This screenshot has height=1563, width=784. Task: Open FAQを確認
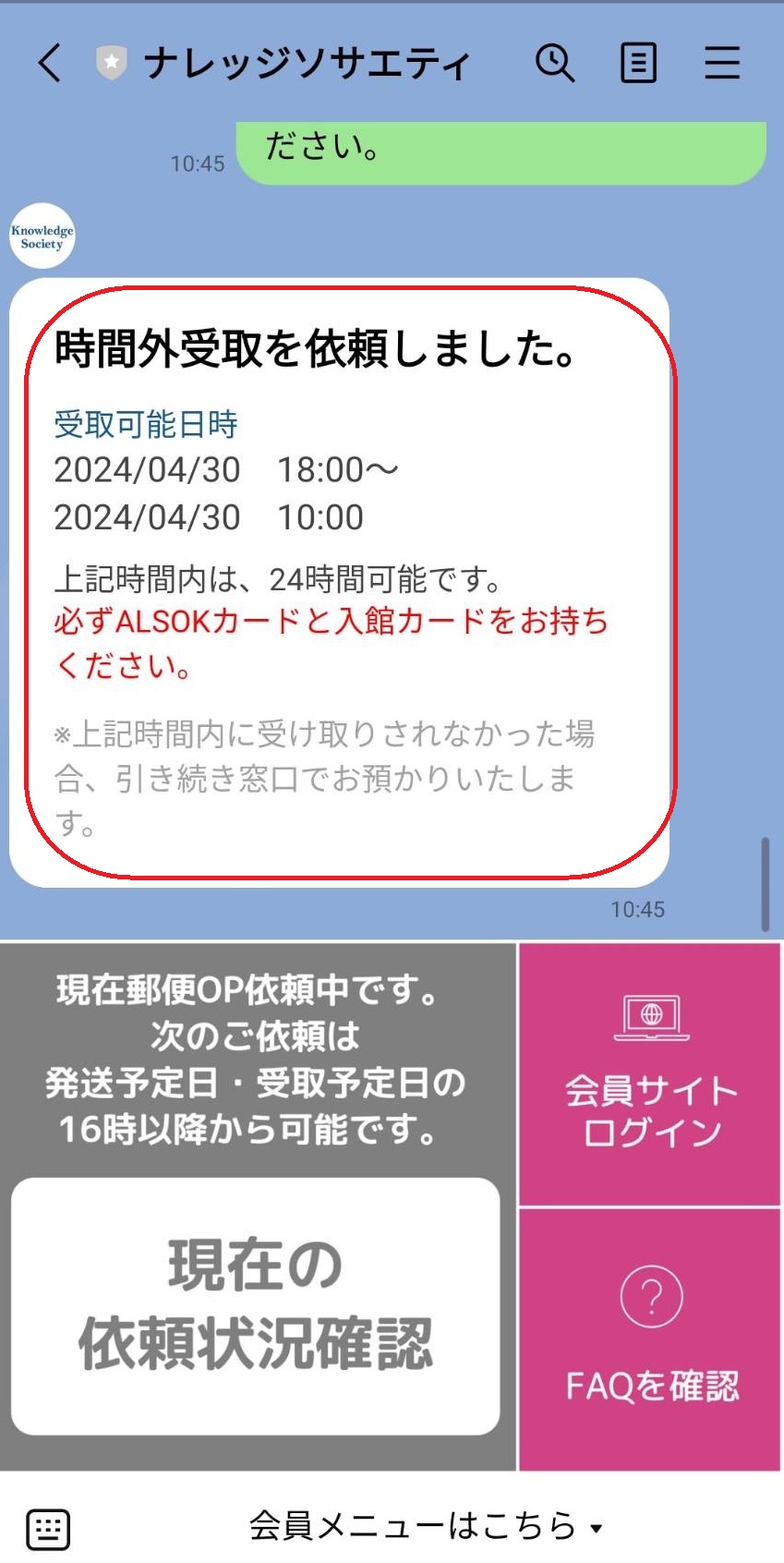tap(650, 1338)
